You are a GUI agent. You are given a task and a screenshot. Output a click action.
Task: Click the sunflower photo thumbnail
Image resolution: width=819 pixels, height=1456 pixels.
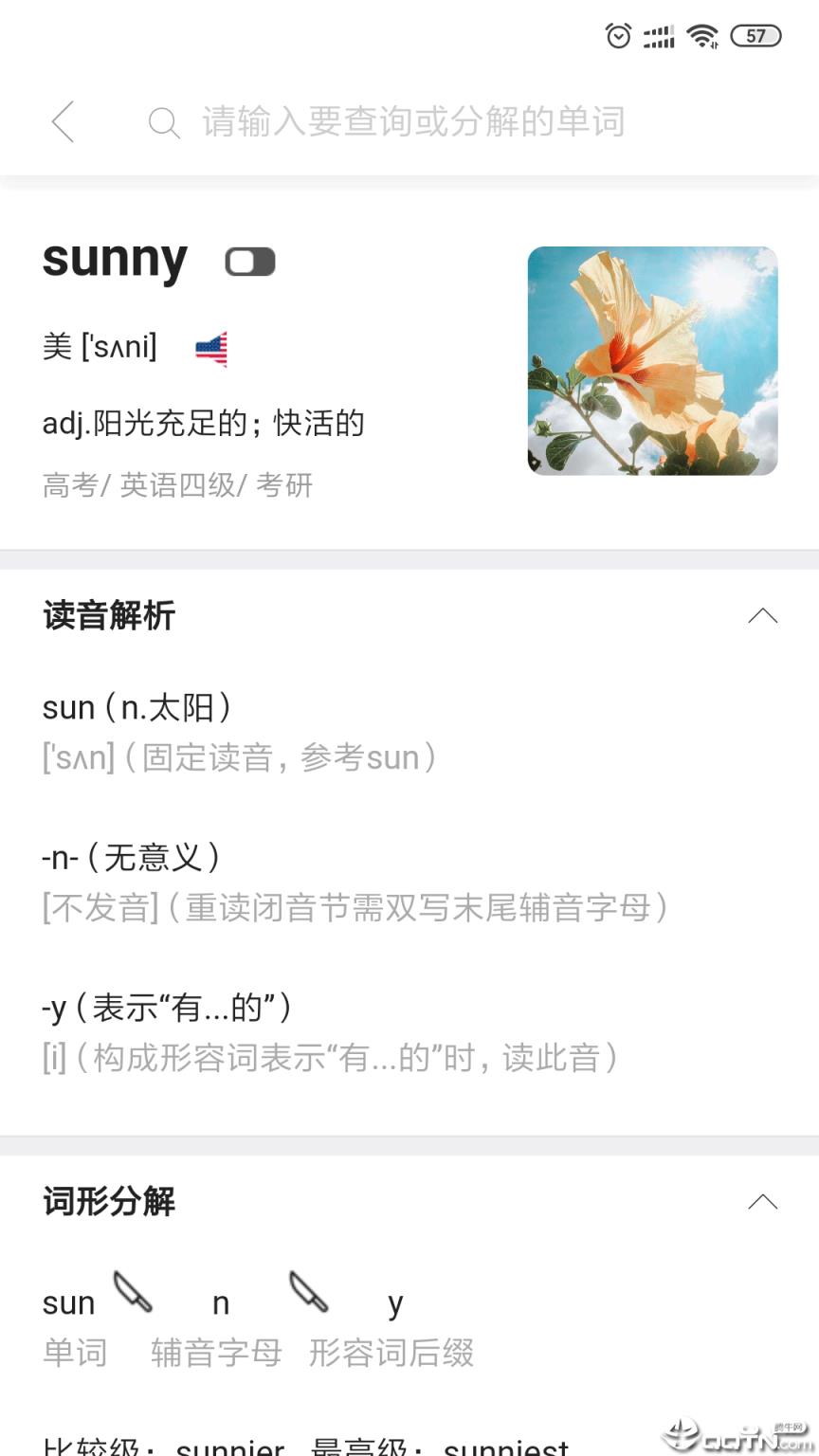click(651, 360)
